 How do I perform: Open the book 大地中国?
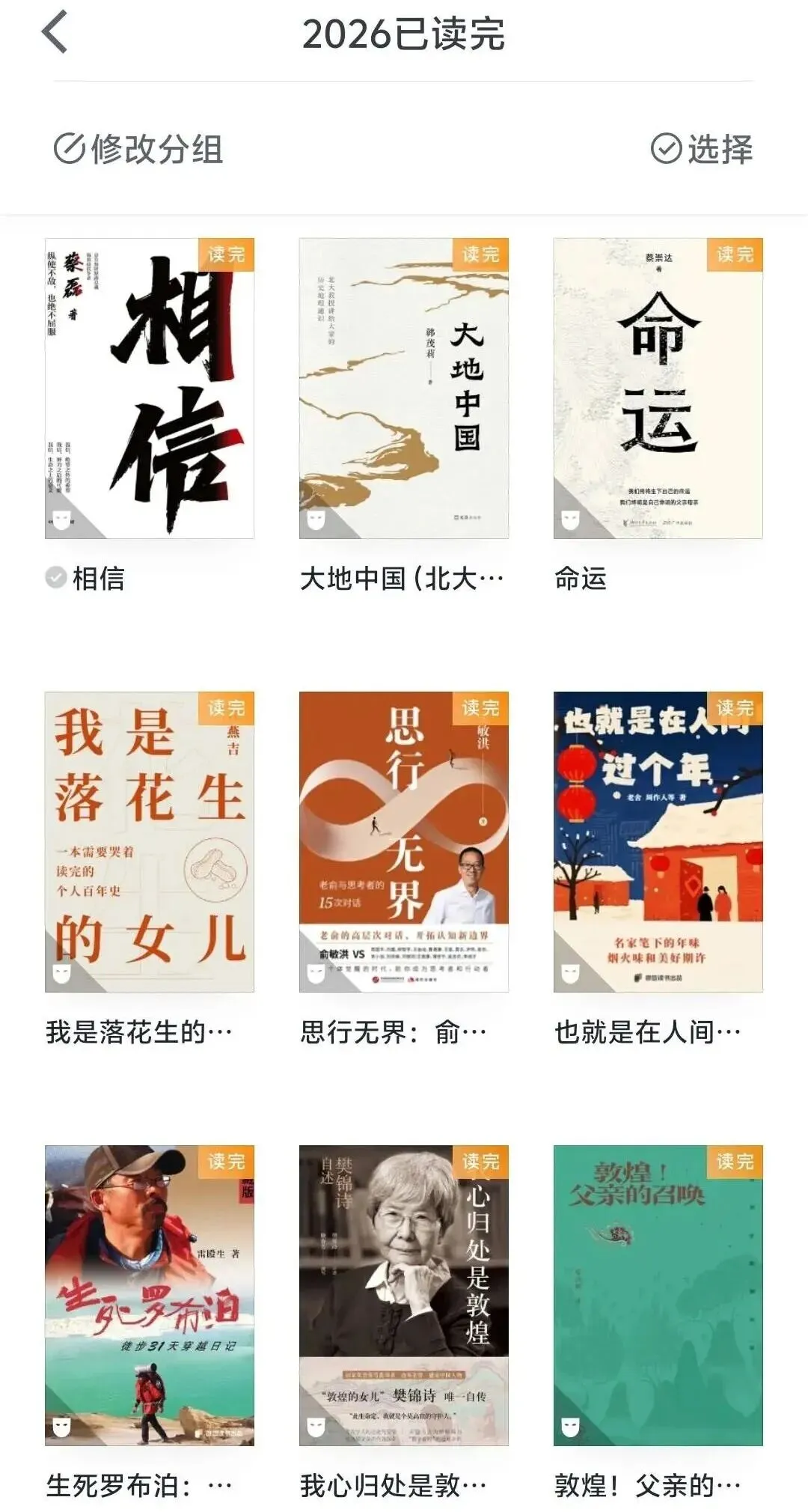[x=404, y=388]
